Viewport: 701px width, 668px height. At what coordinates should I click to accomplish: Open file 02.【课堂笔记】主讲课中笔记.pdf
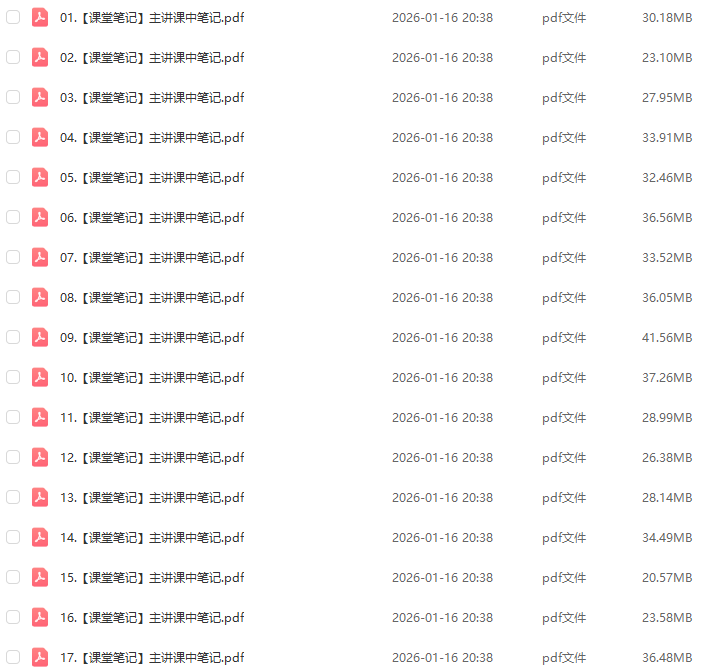click(152, 57)
